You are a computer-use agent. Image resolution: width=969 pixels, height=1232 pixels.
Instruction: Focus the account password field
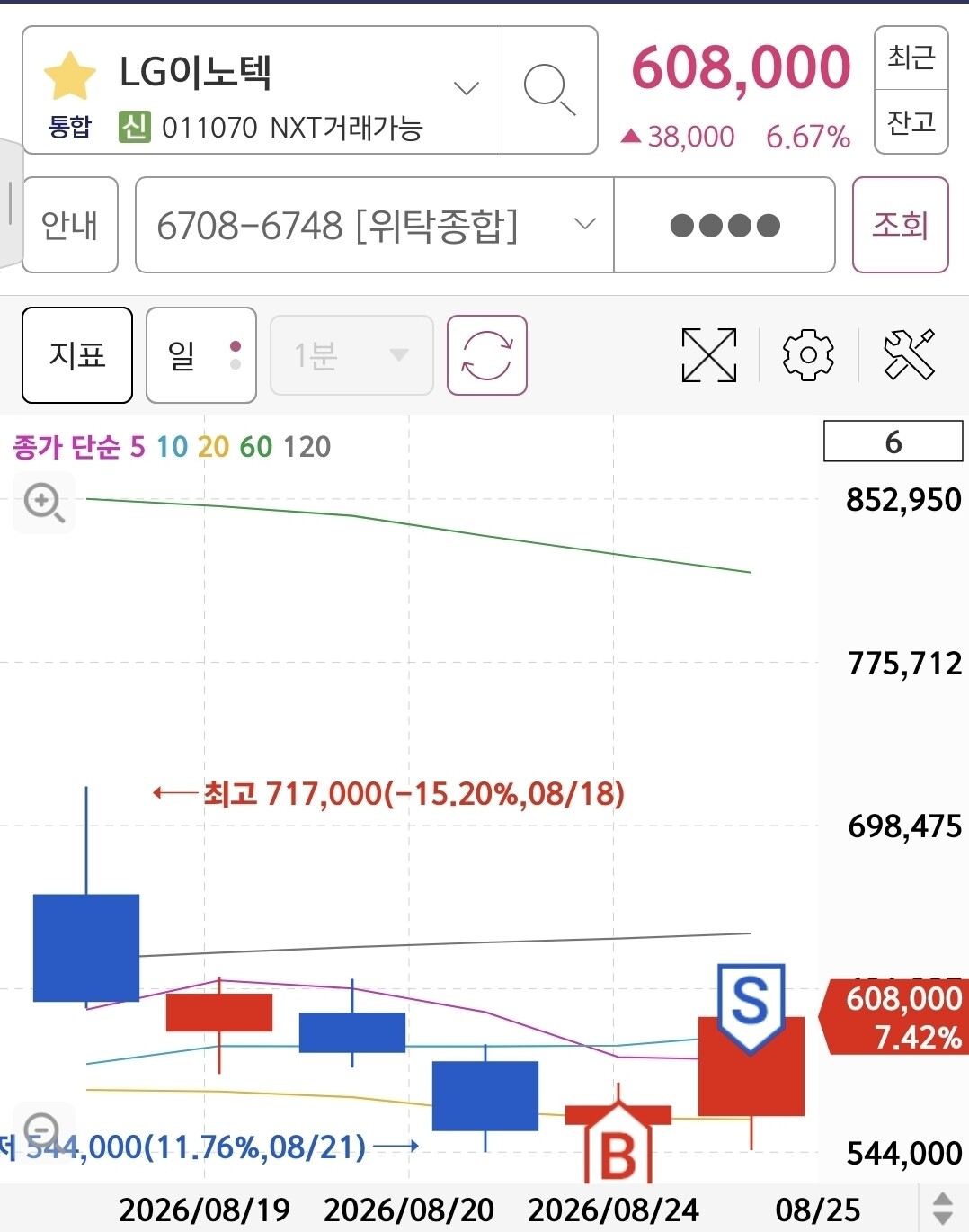pos(725,225)
